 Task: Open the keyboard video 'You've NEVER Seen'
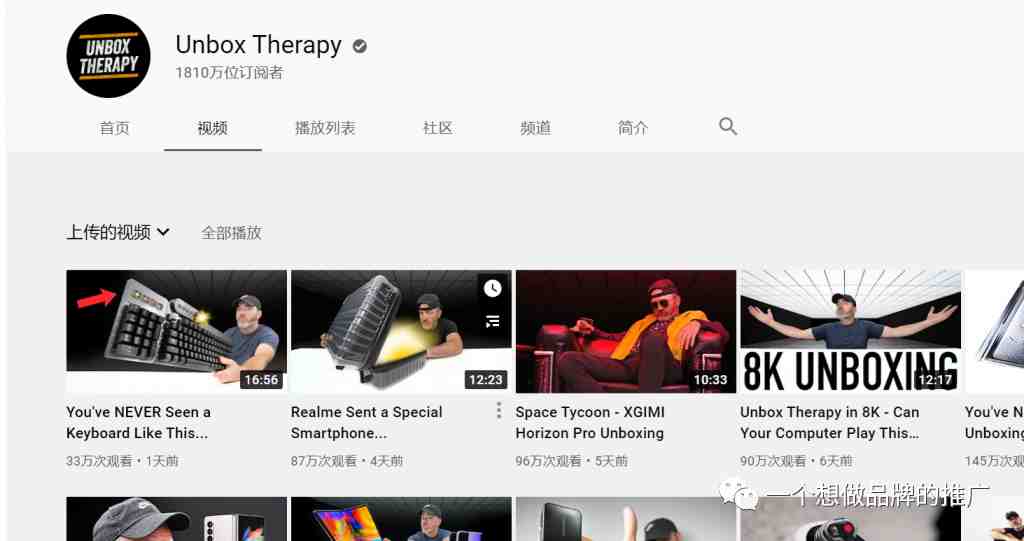pos(176,331)
